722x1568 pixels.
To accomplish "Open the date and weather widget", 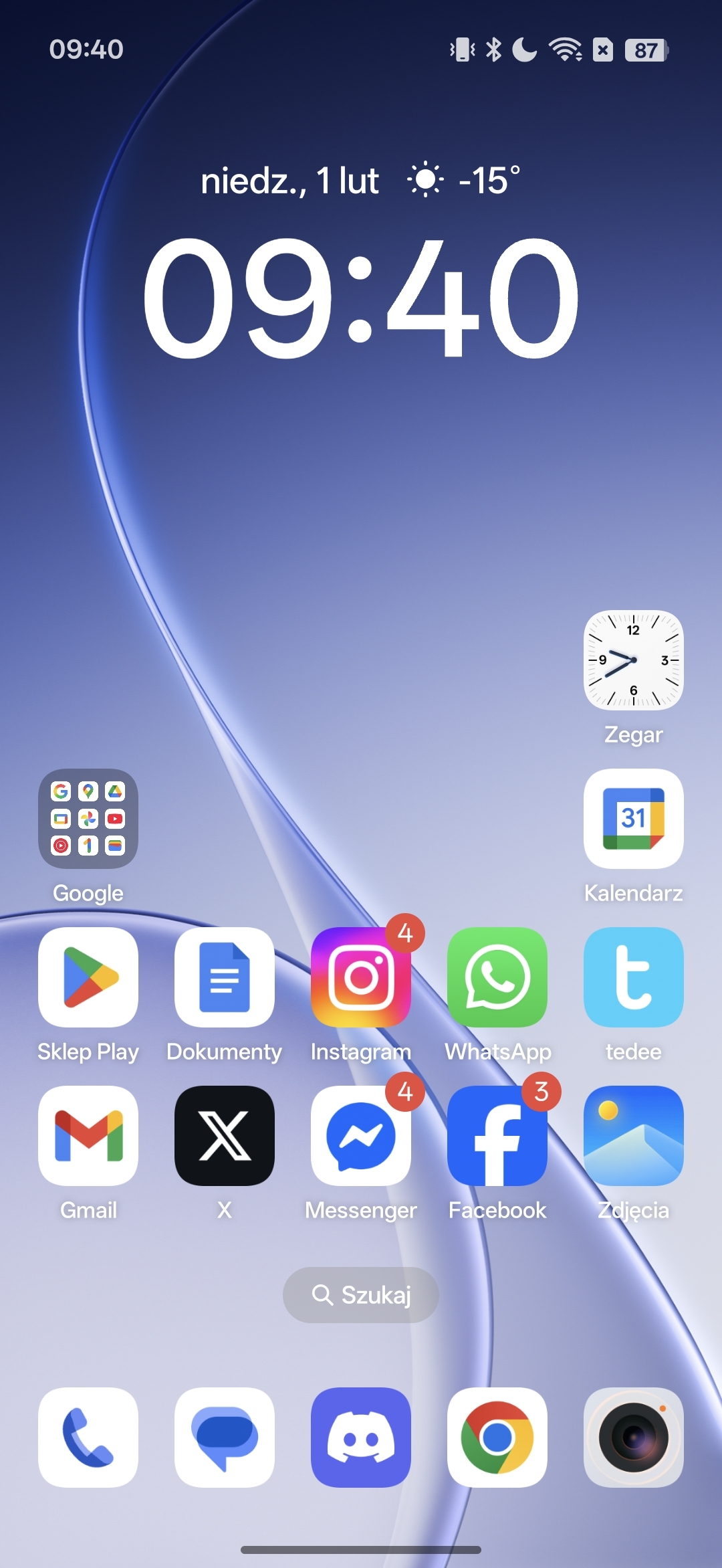I will (x=360, y=181).
